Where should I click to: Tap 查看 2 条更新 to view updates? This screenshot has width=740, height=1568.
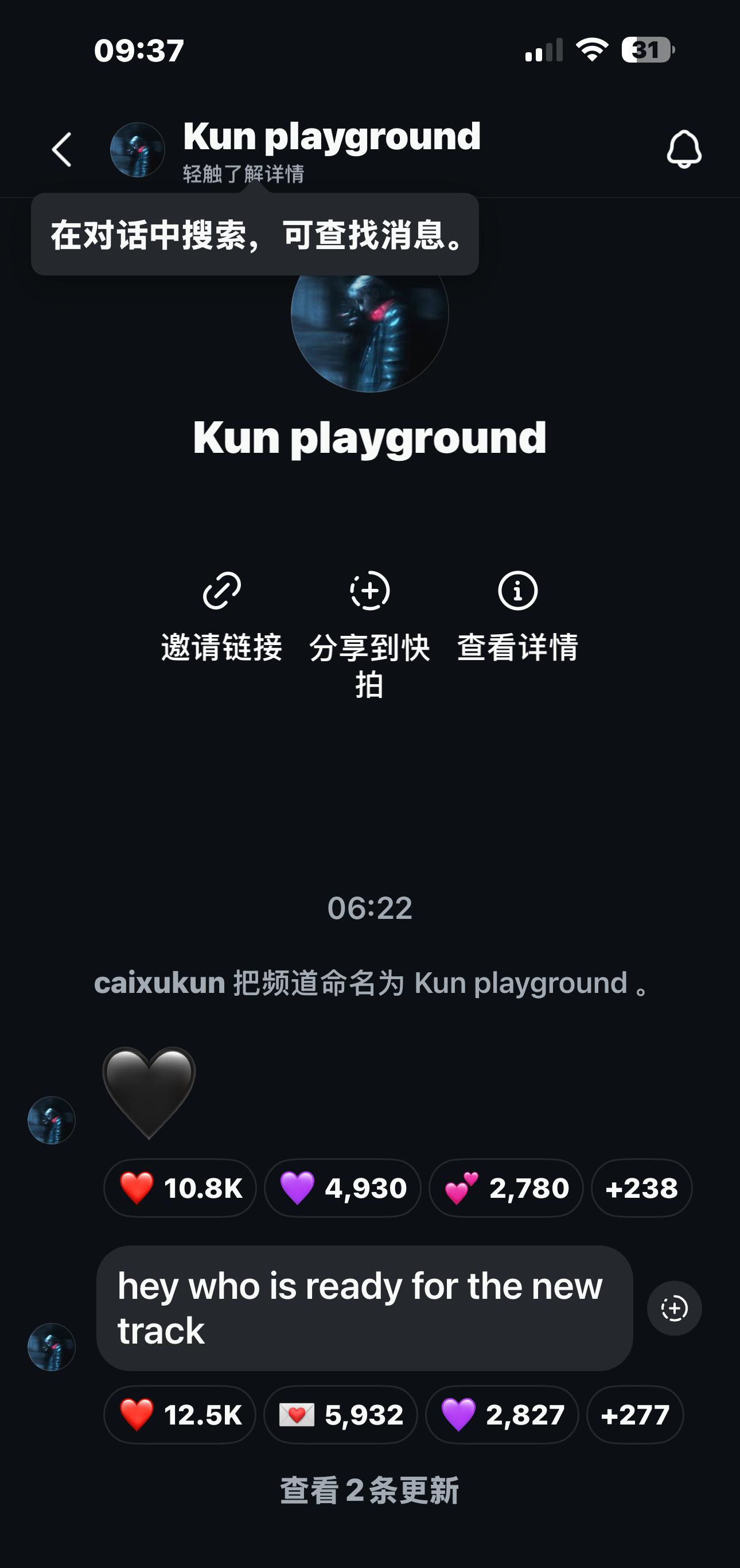pyautogui.click(x=369, y=1491)
